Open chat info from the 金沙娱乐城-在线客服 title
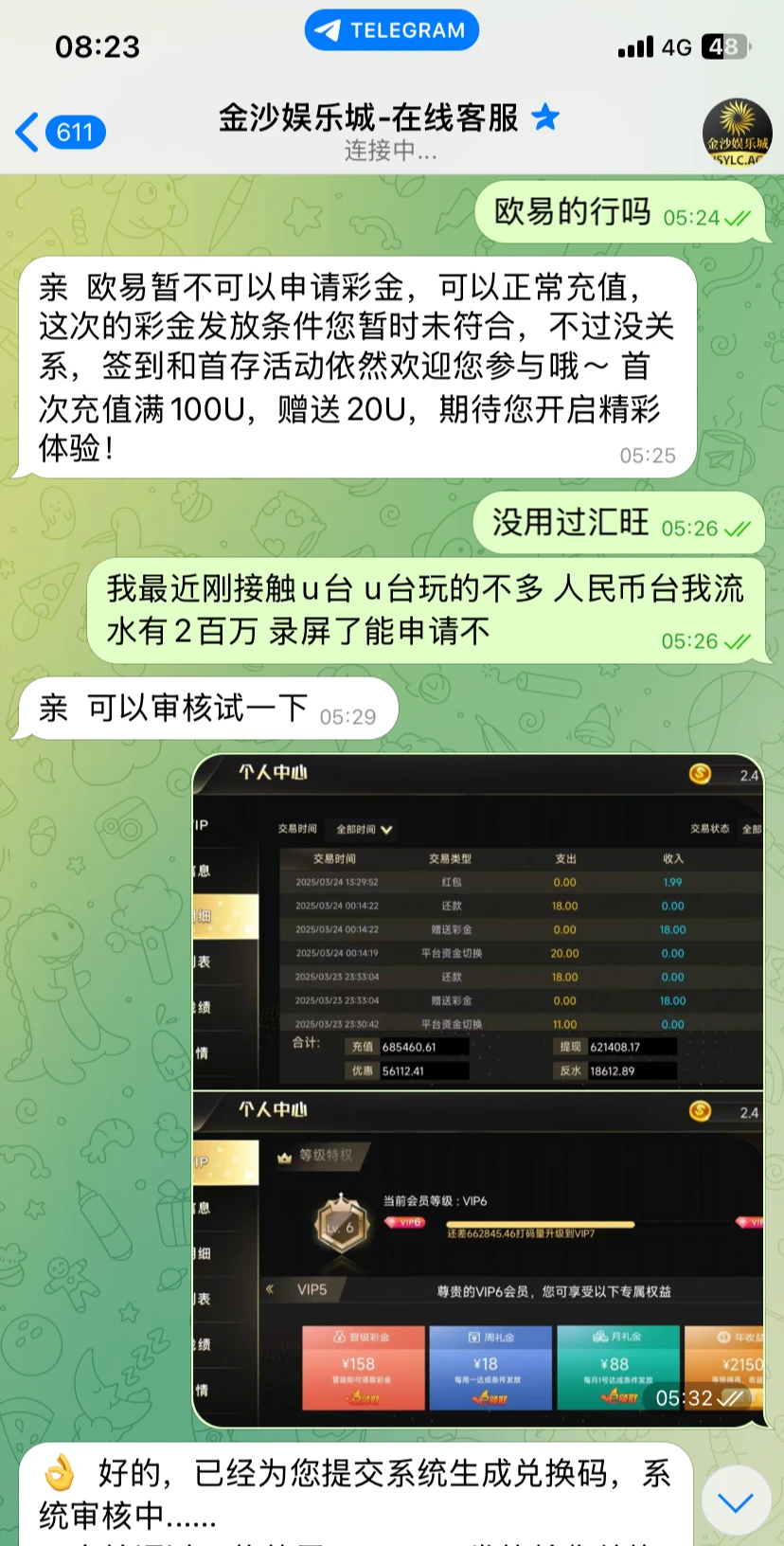This screenshot has width=784, height=1546. point(369,118)
